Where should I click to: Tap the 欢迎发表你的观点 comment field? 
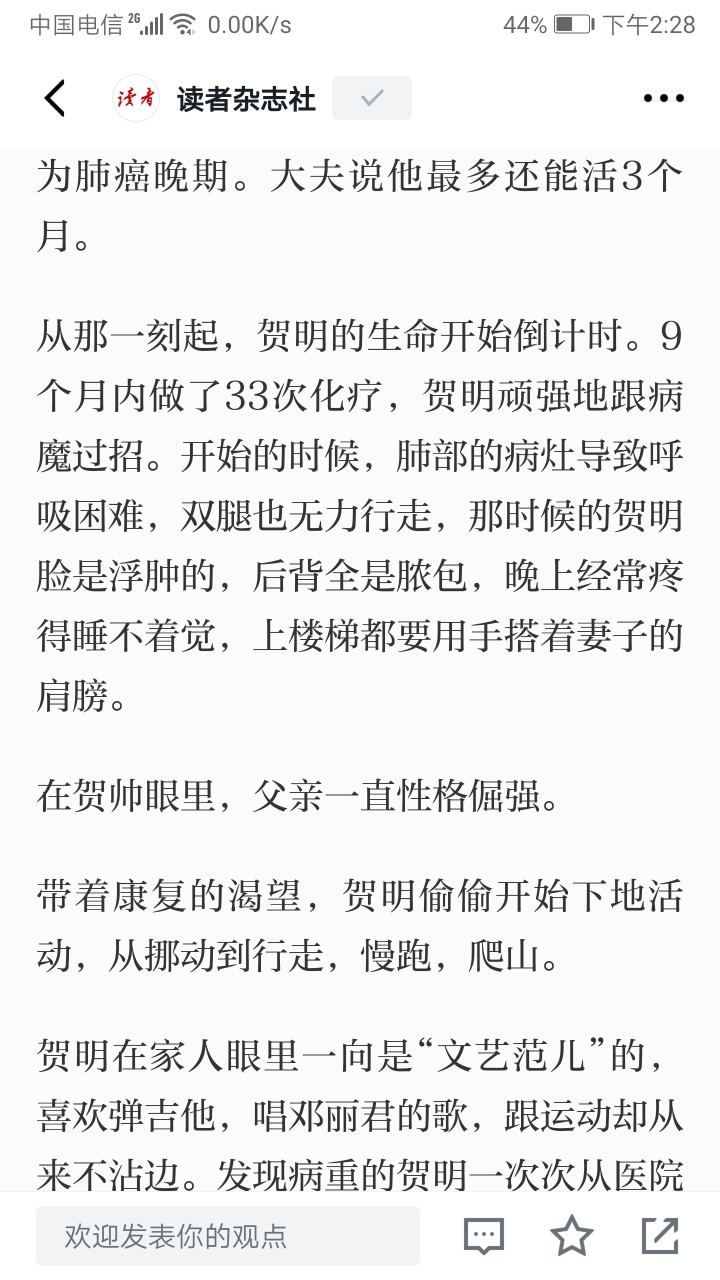tap(227, 1236)
